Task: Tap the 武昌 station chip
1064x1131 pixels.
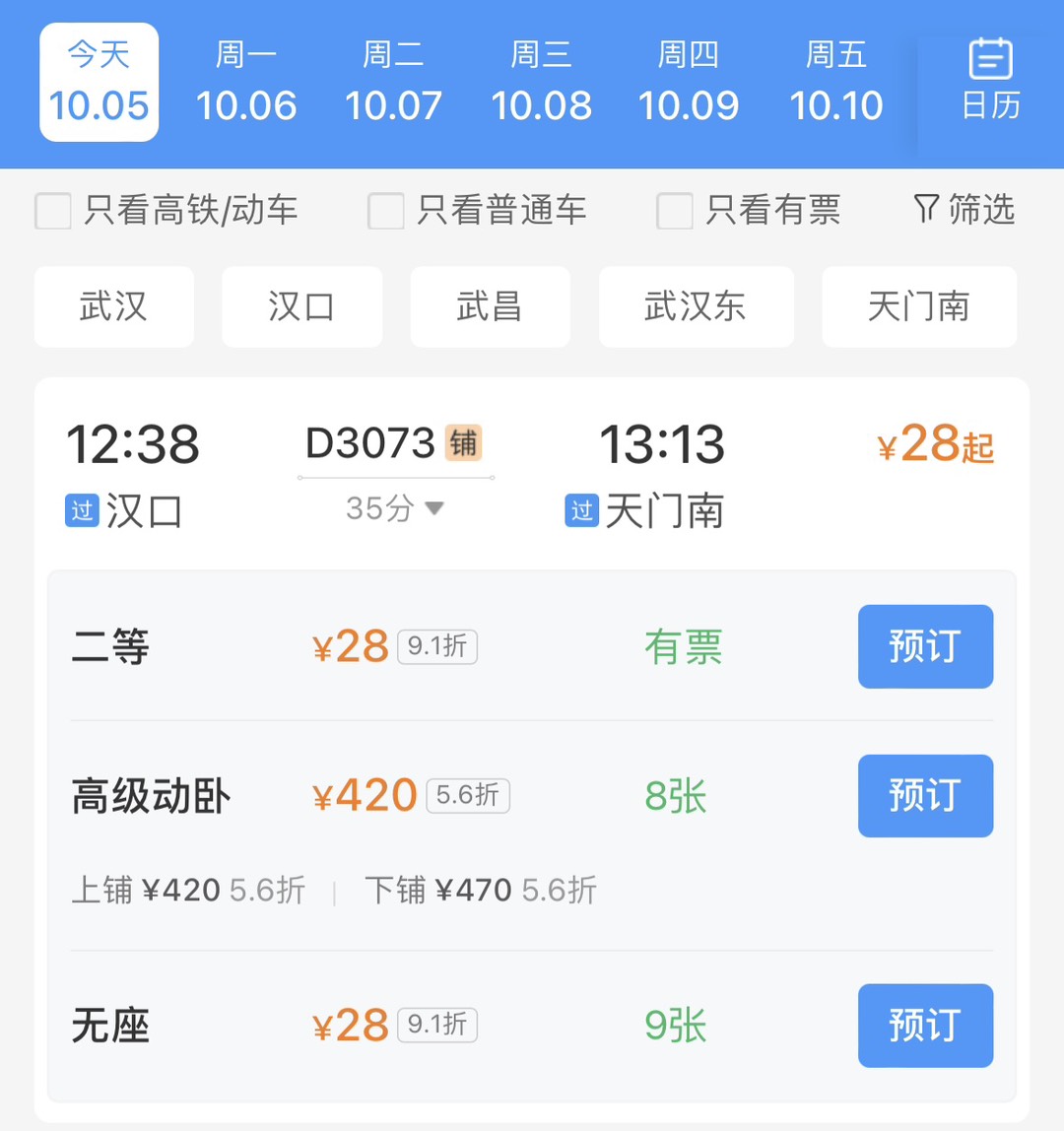Action: click(x=490, y=306)
